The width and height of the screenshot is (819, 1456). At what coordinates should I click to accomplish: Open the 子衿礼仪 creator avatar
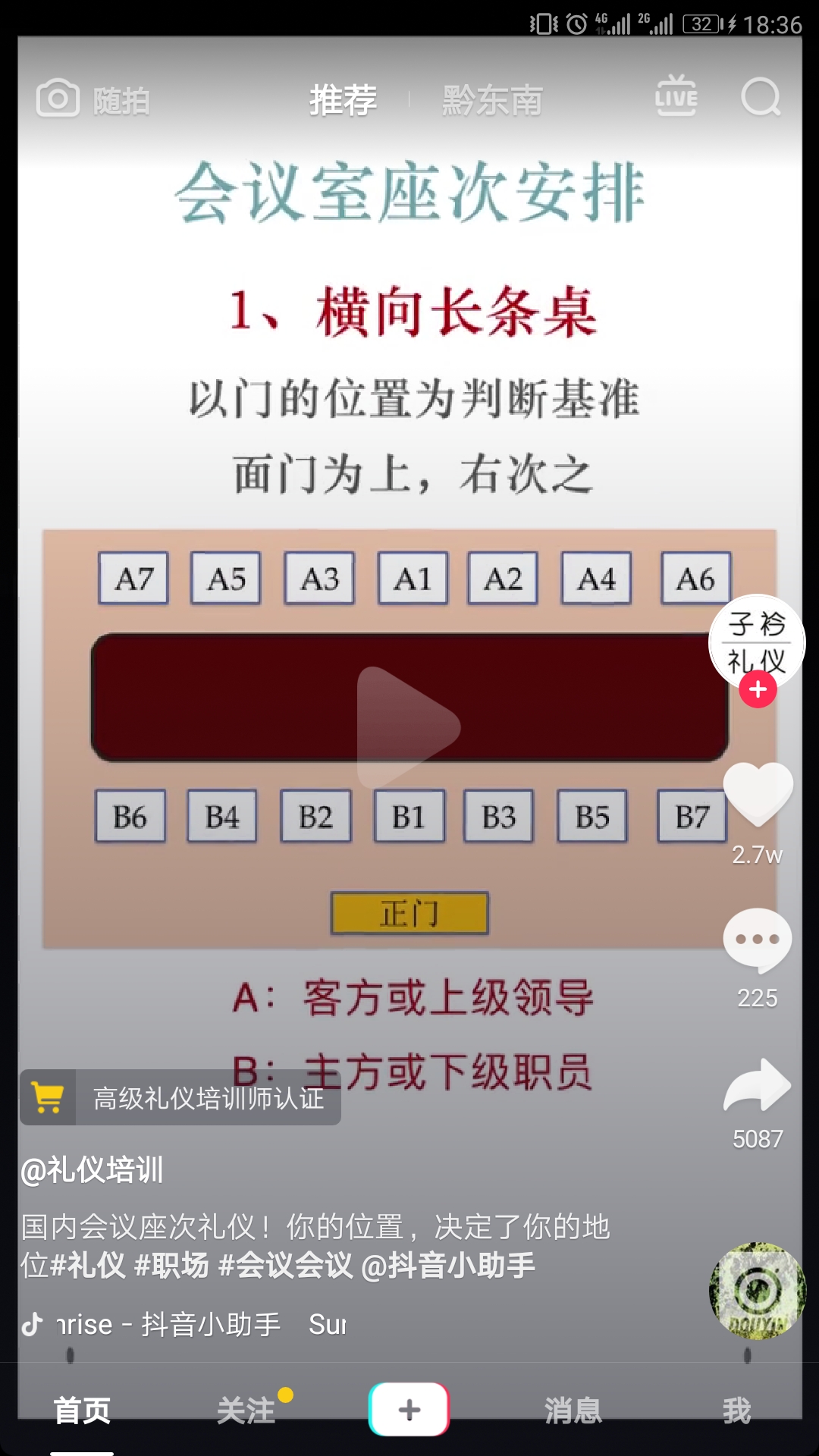[x=757, y=641]
